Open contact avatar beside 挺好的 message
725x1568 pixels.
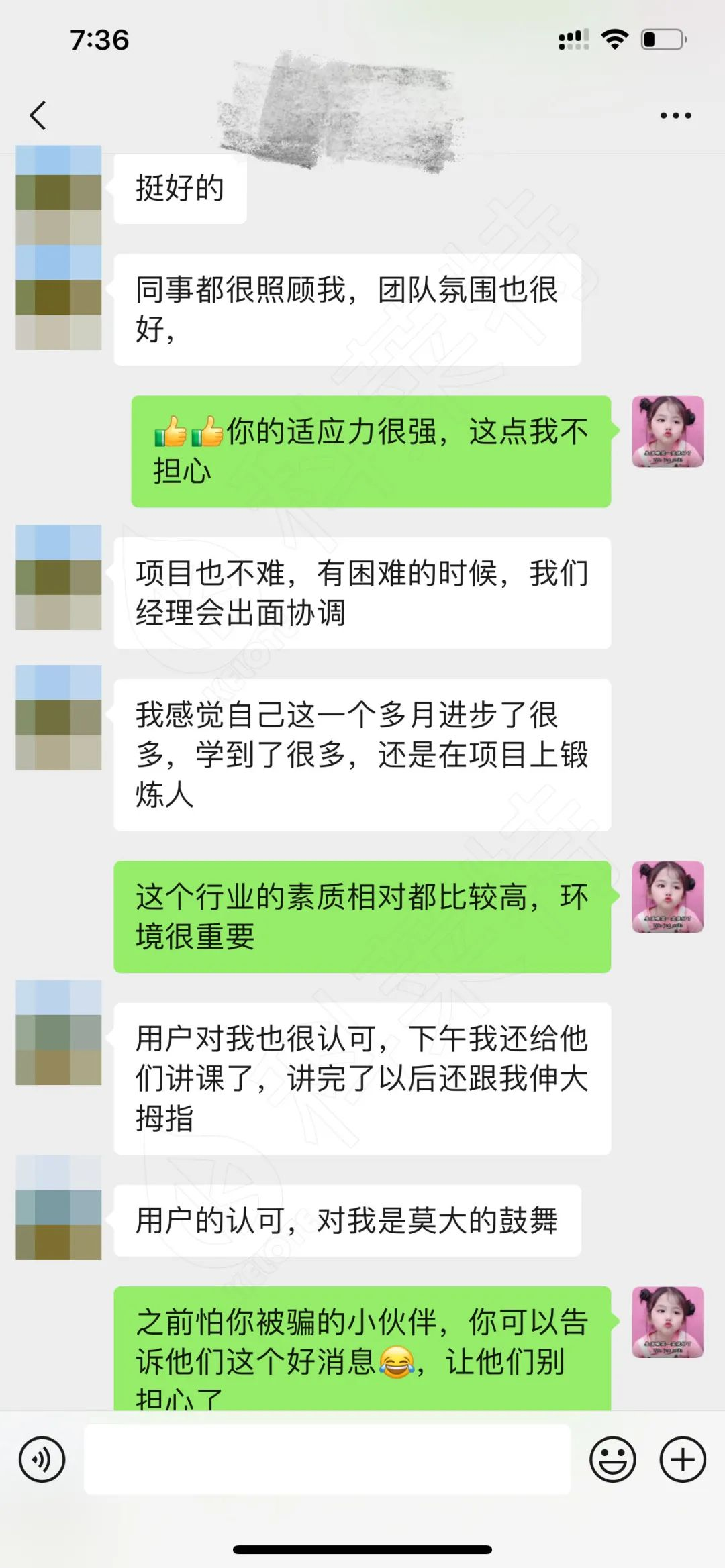(58, 195)
